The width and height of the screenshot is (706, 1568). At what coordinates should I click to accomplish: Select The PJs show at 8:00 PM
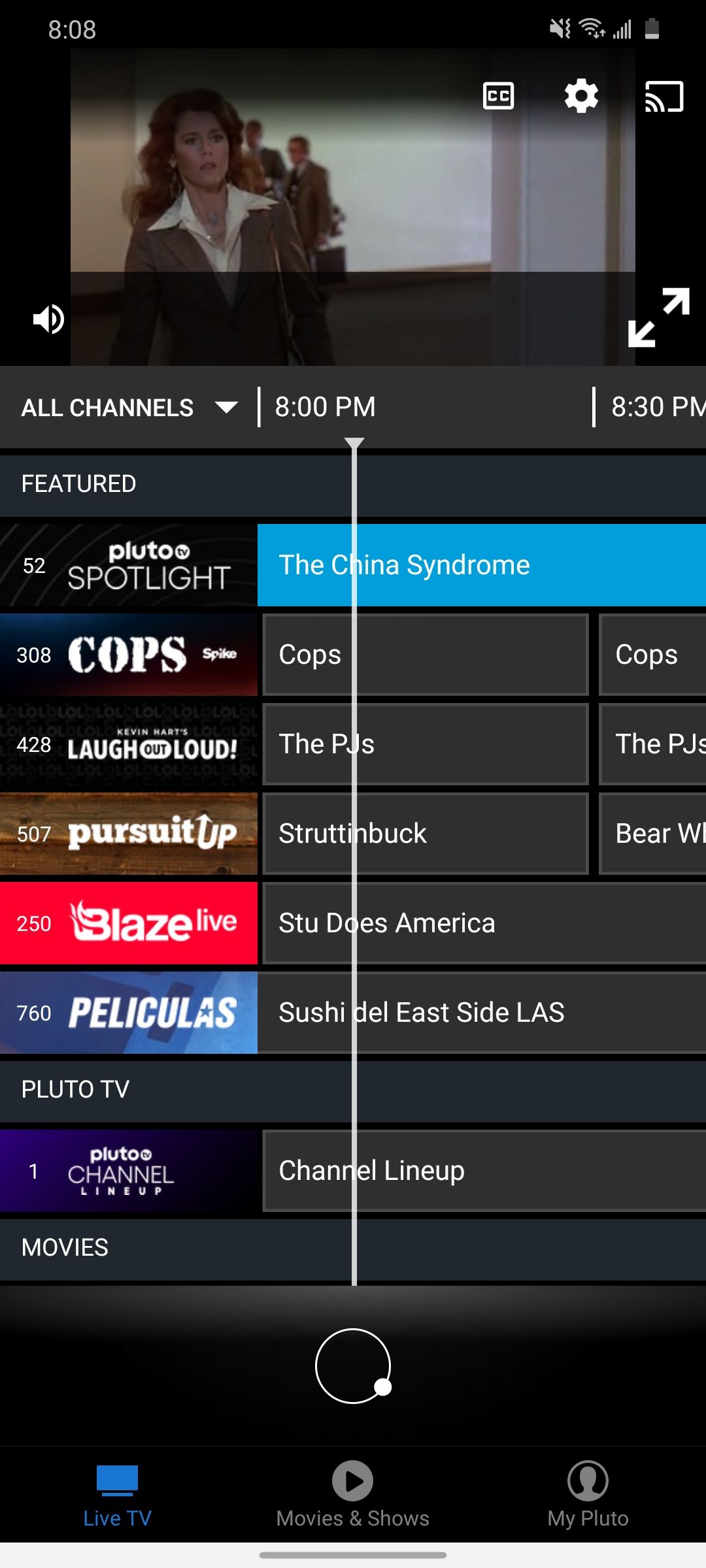pyautogui.click(x=425, y=744)
